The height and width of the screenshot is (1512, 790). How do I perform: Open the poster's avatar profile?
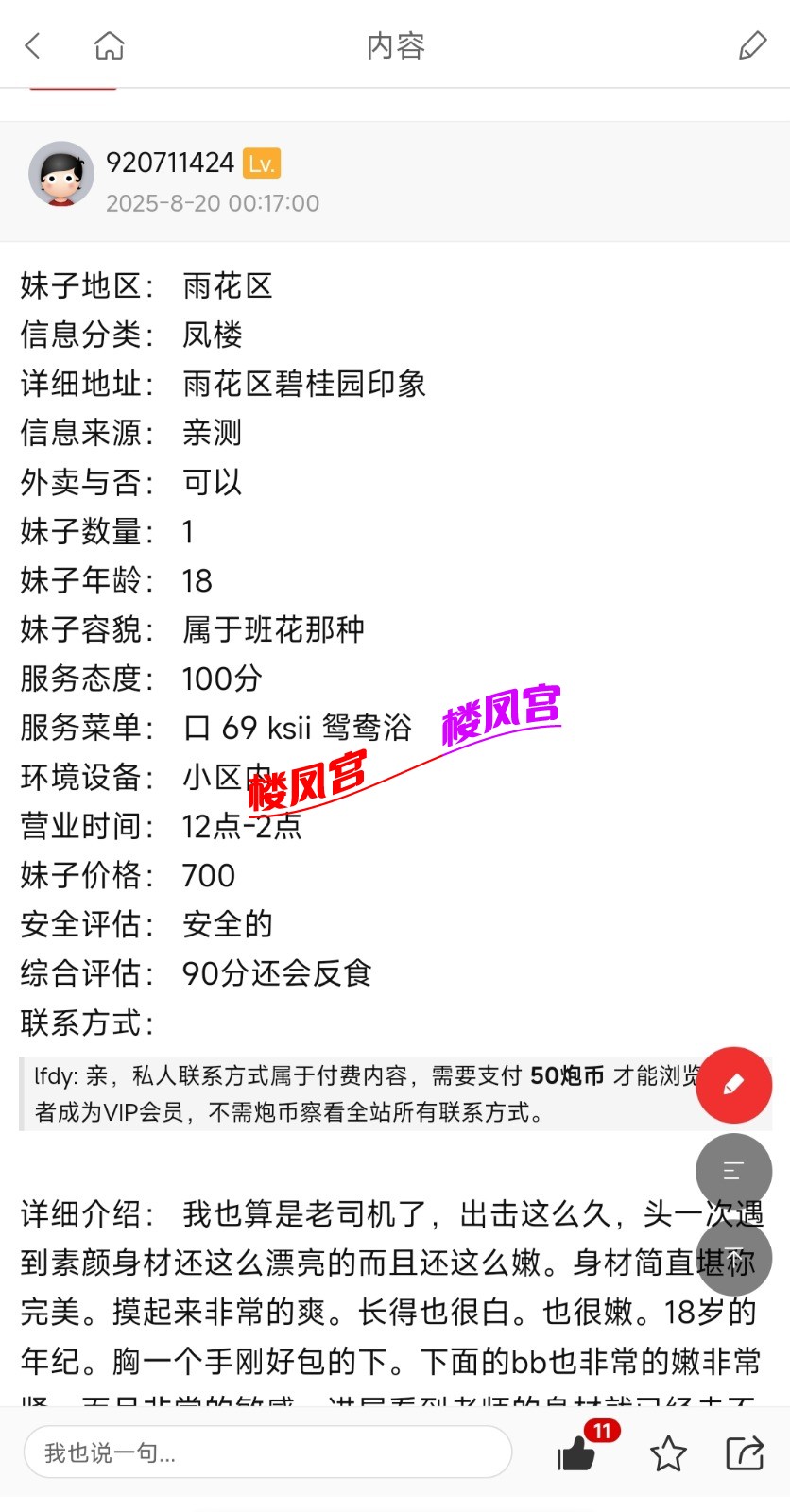click(x=61, y=175)
